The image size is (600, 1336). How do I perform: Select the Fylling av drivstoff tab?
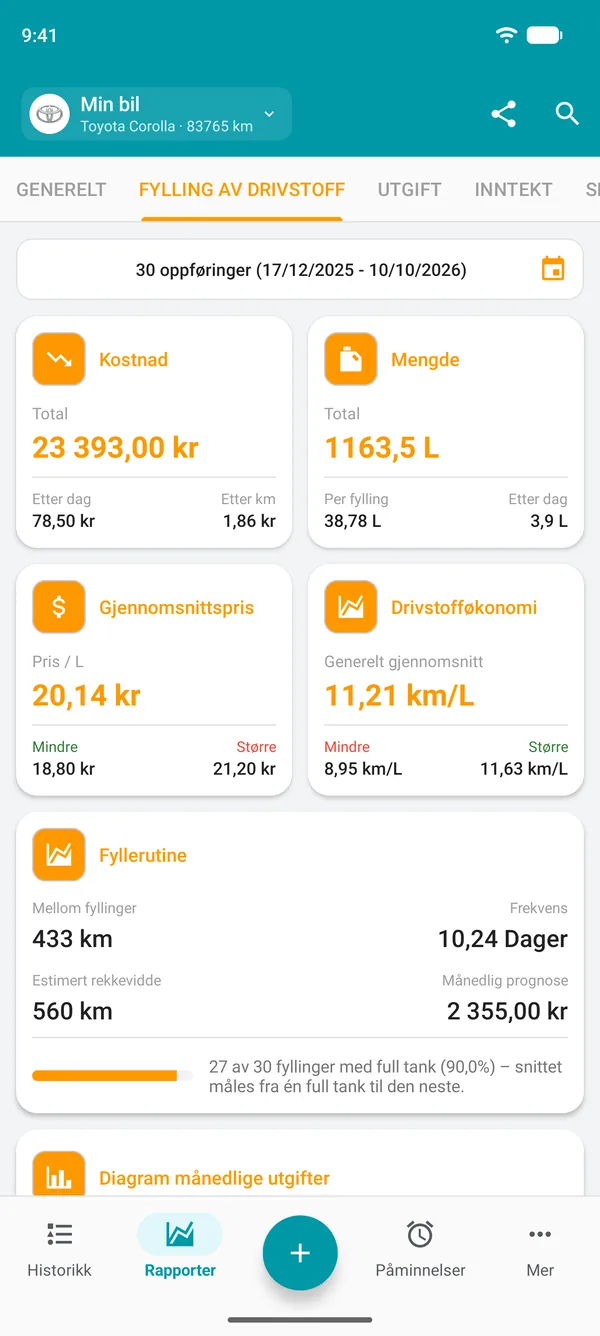click(x=242, y=189)
